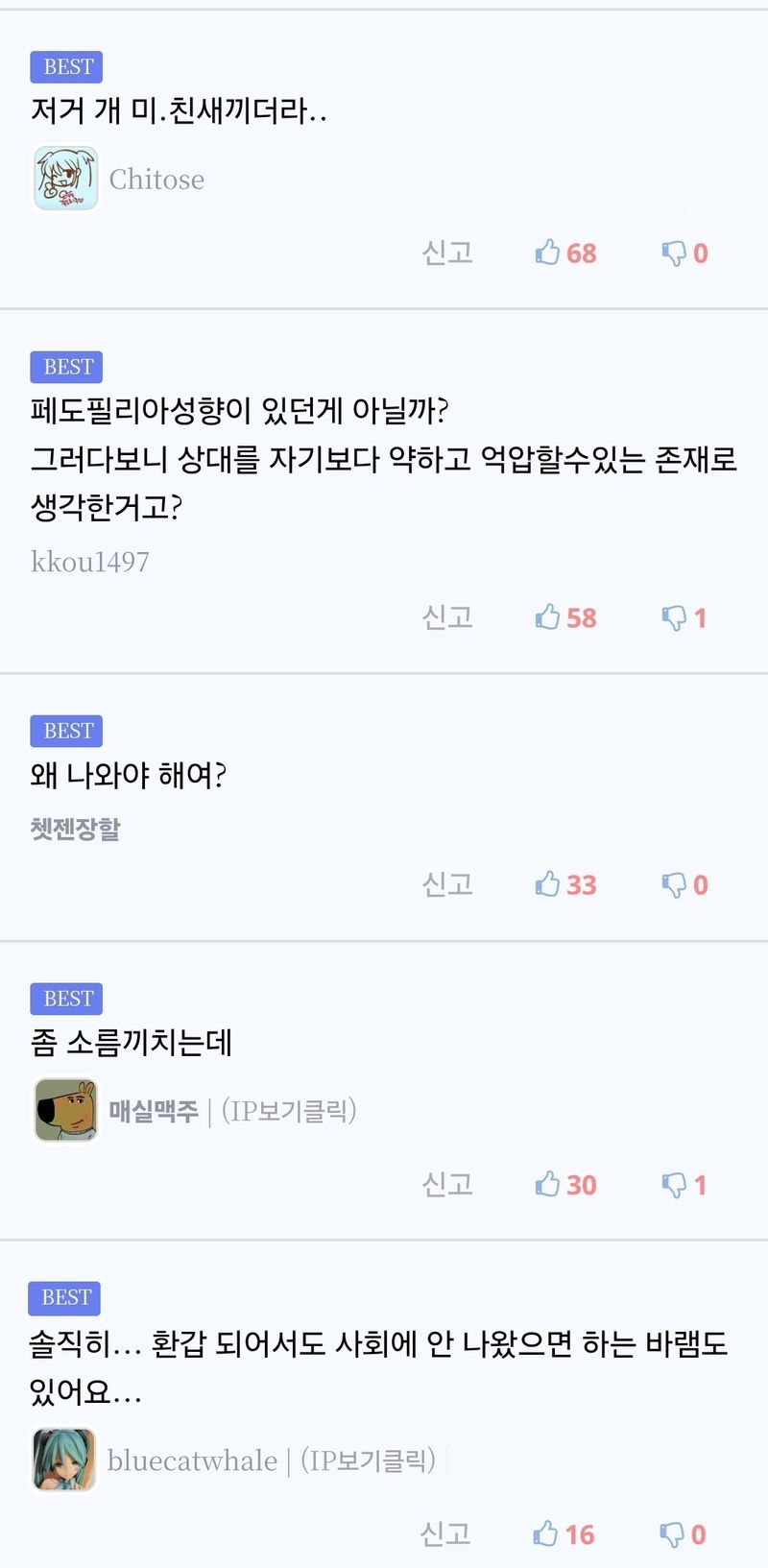Image resolution: width=768 pixels, height=1568 pixels.
Task: Dislike 매실맥주's comment
Action: (684, 1185)
